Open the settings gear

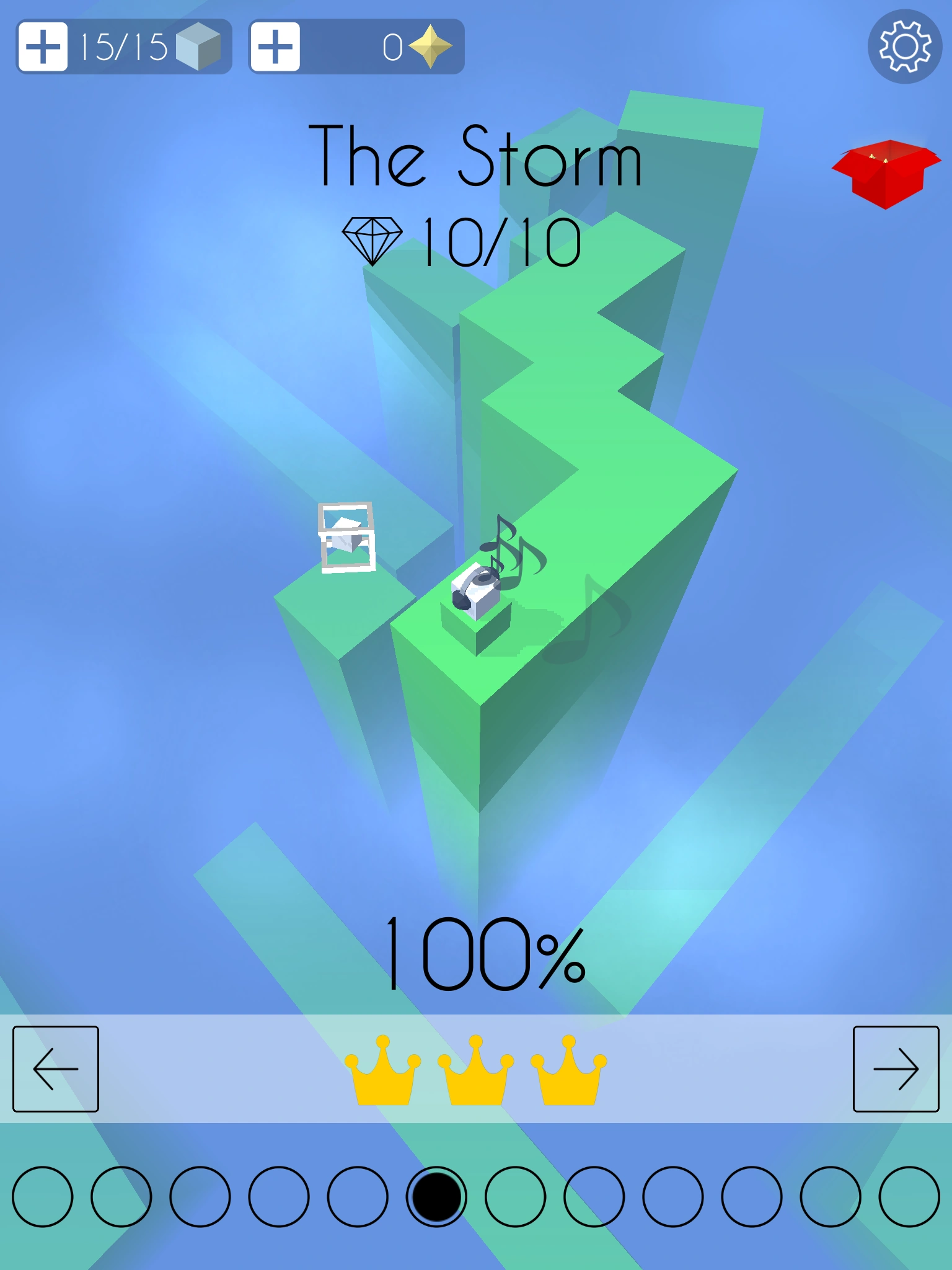tap(904, 47)
